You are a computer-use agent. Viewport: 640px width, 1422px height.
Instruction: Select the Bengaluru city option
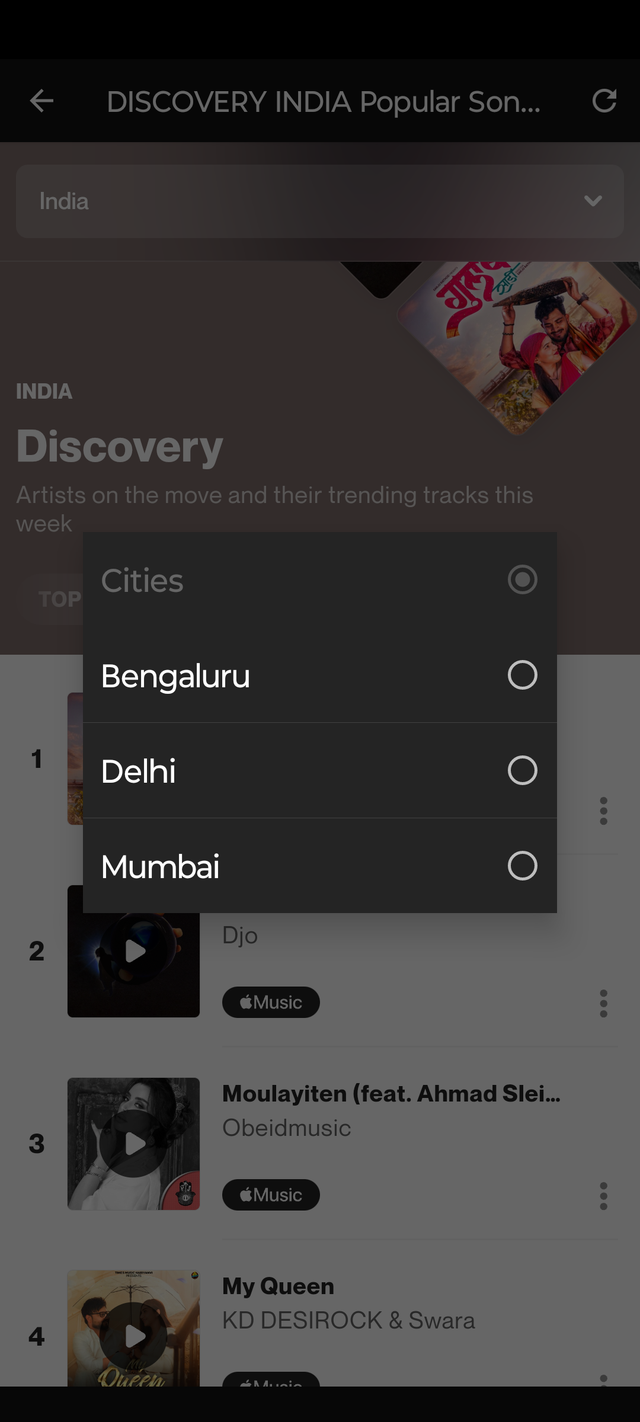click(319, 676)
